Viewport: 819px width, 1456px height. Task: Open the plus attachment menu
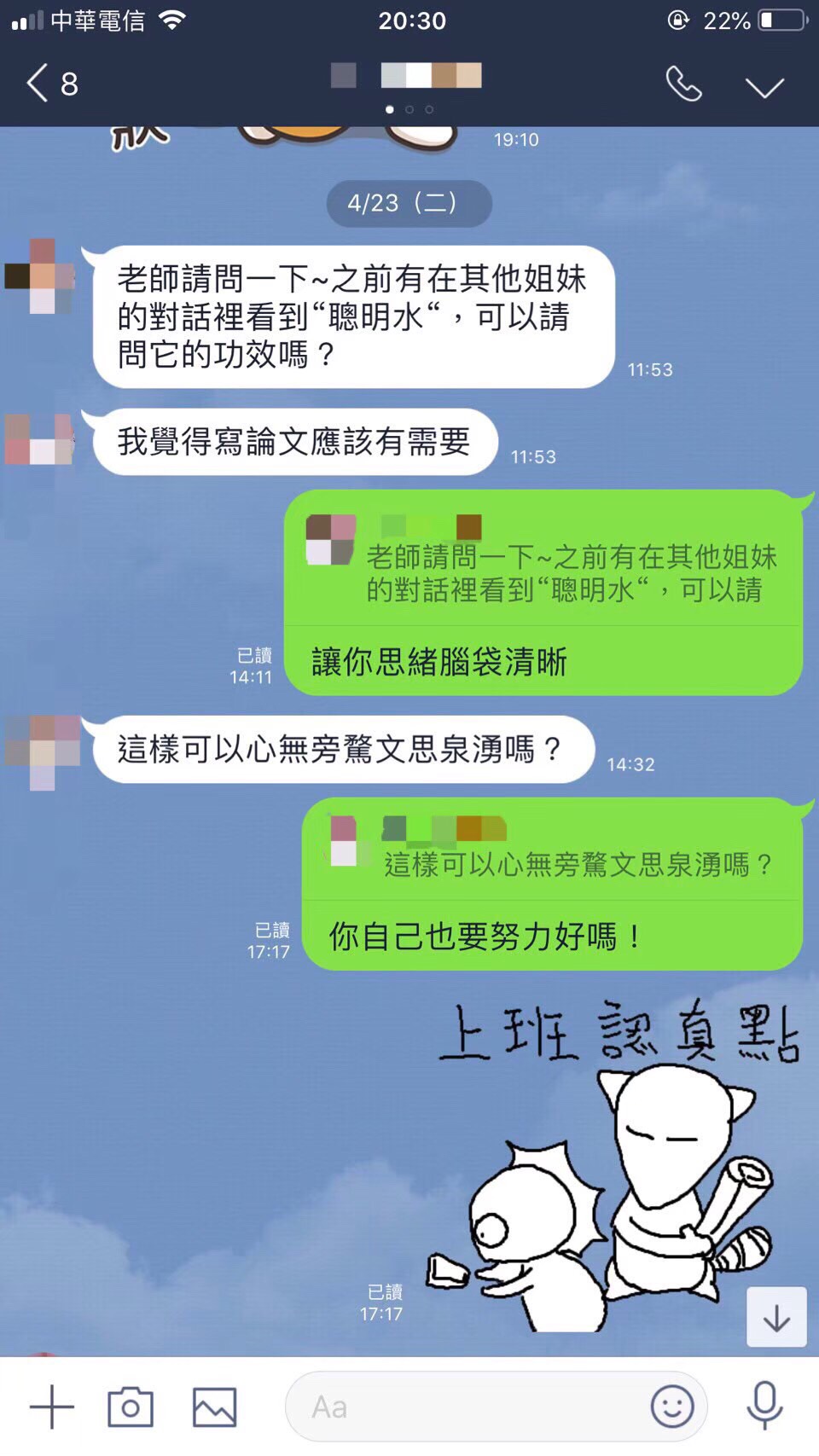click(x=52, y=1407)
